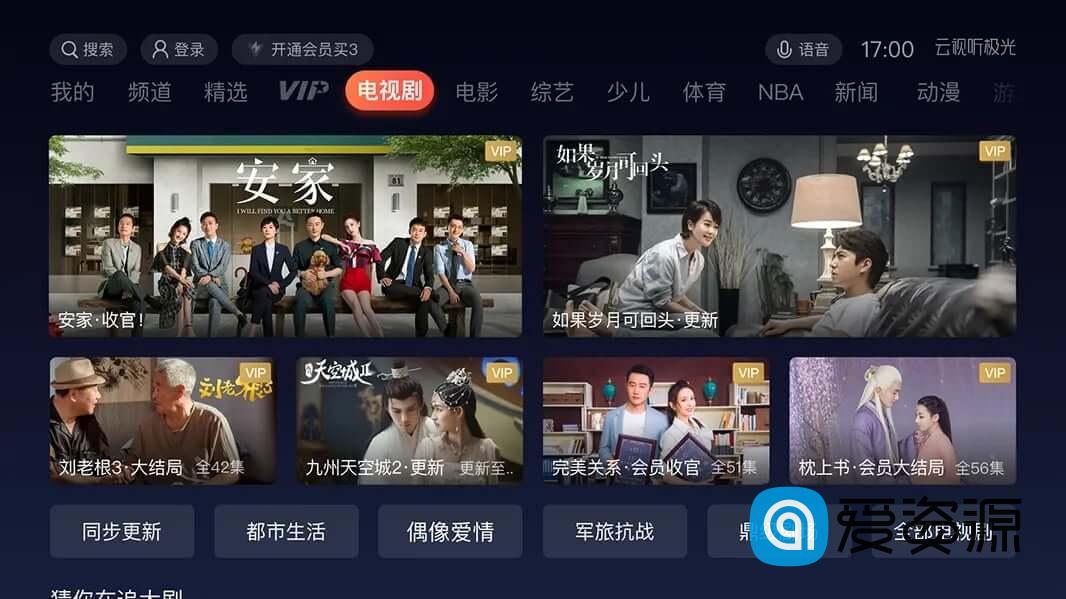
Task: Open the 刘老根3·大结局 show card
Action: 163,420
